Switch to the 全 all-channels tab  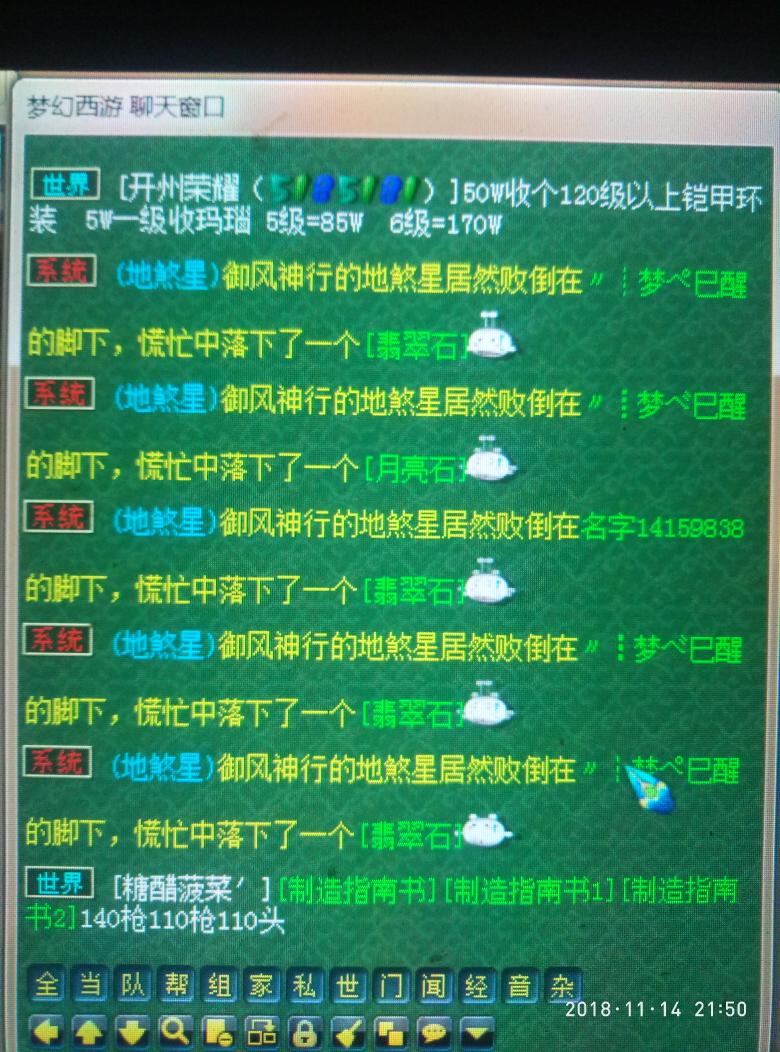coord(46,986)
